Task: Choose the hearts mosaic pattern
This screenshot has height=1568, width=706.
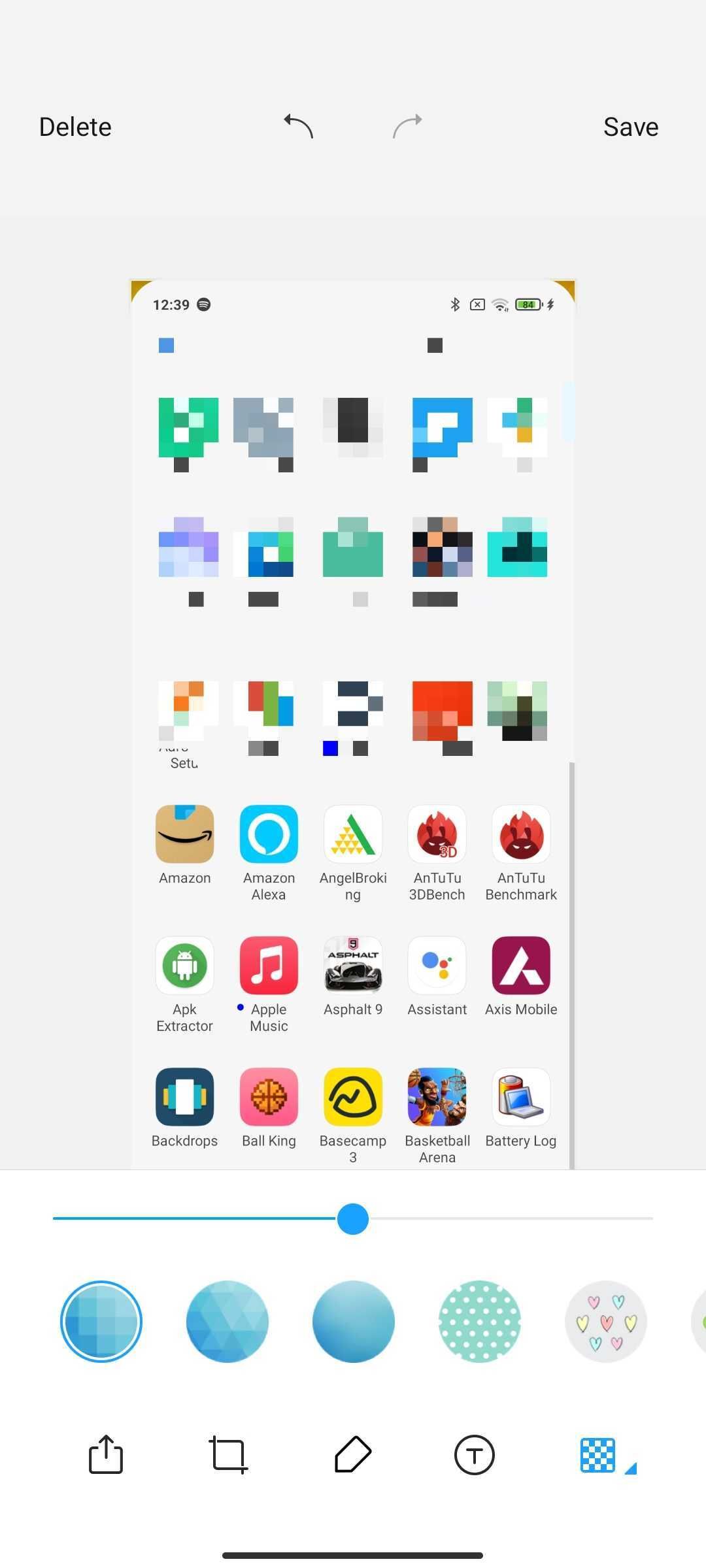Action: pos(606,1321)
